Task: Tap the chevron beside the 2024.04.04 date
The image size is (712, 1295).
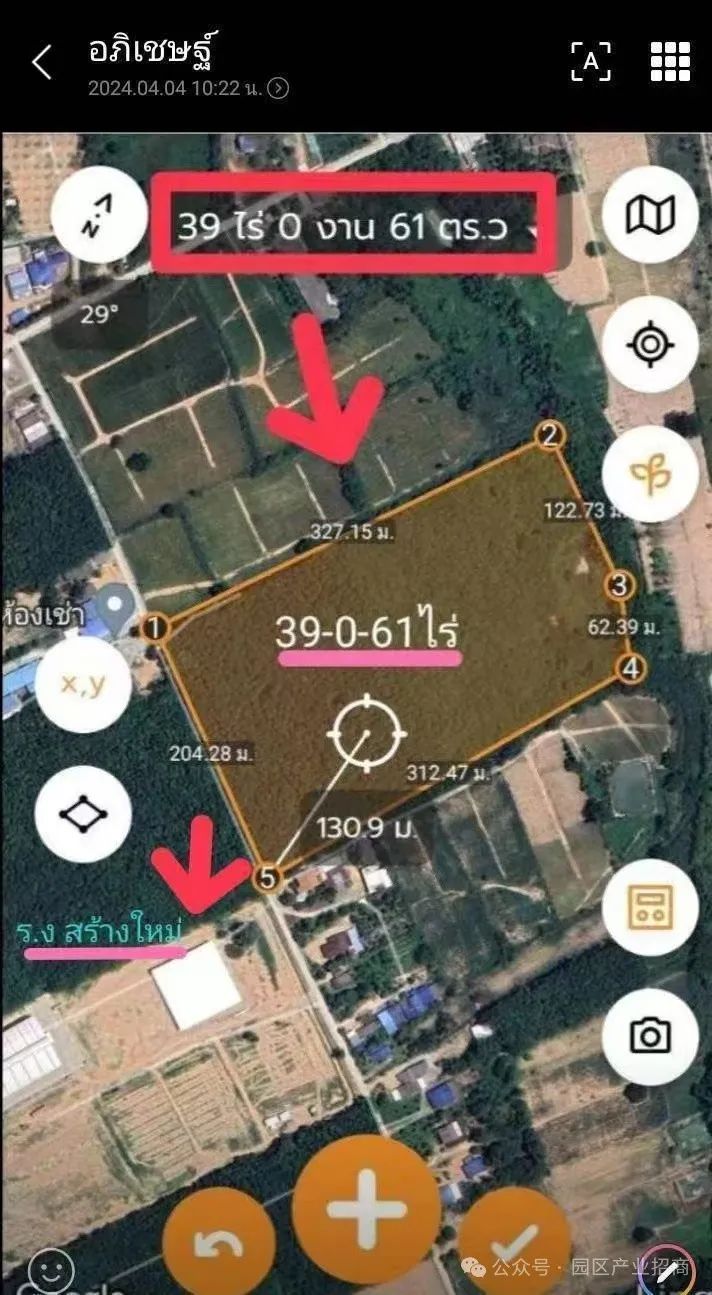Action: tap(279, 88)
